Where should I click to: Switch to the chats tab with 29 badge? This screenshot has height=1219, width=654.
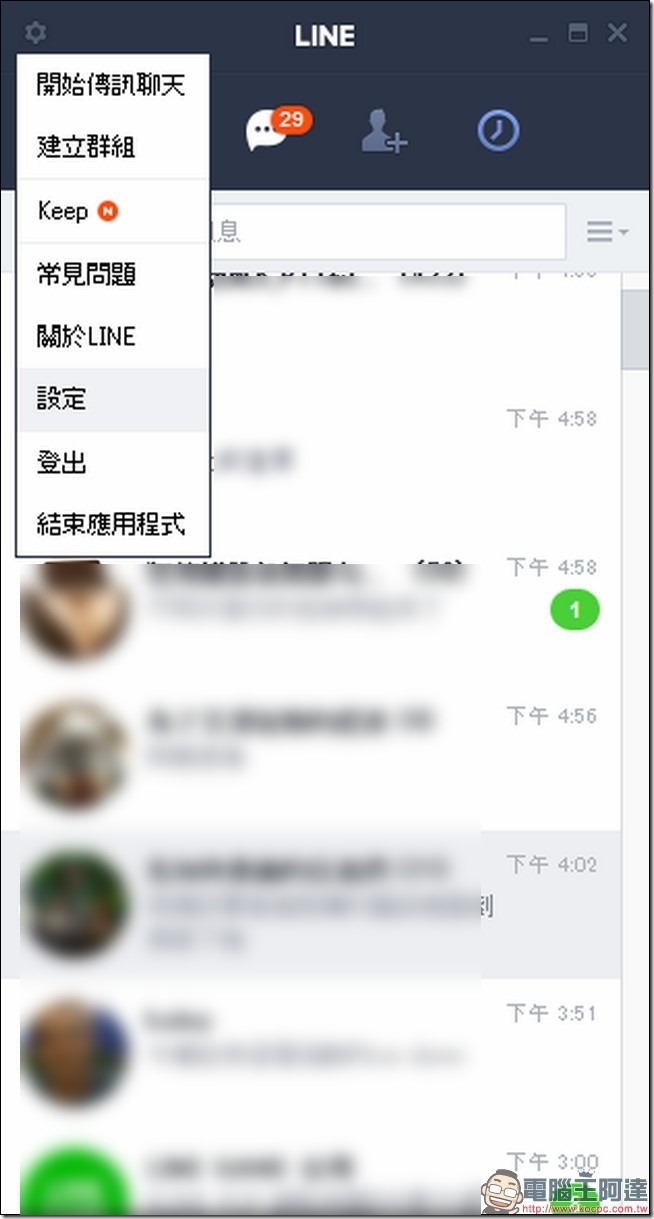(268, 131)
